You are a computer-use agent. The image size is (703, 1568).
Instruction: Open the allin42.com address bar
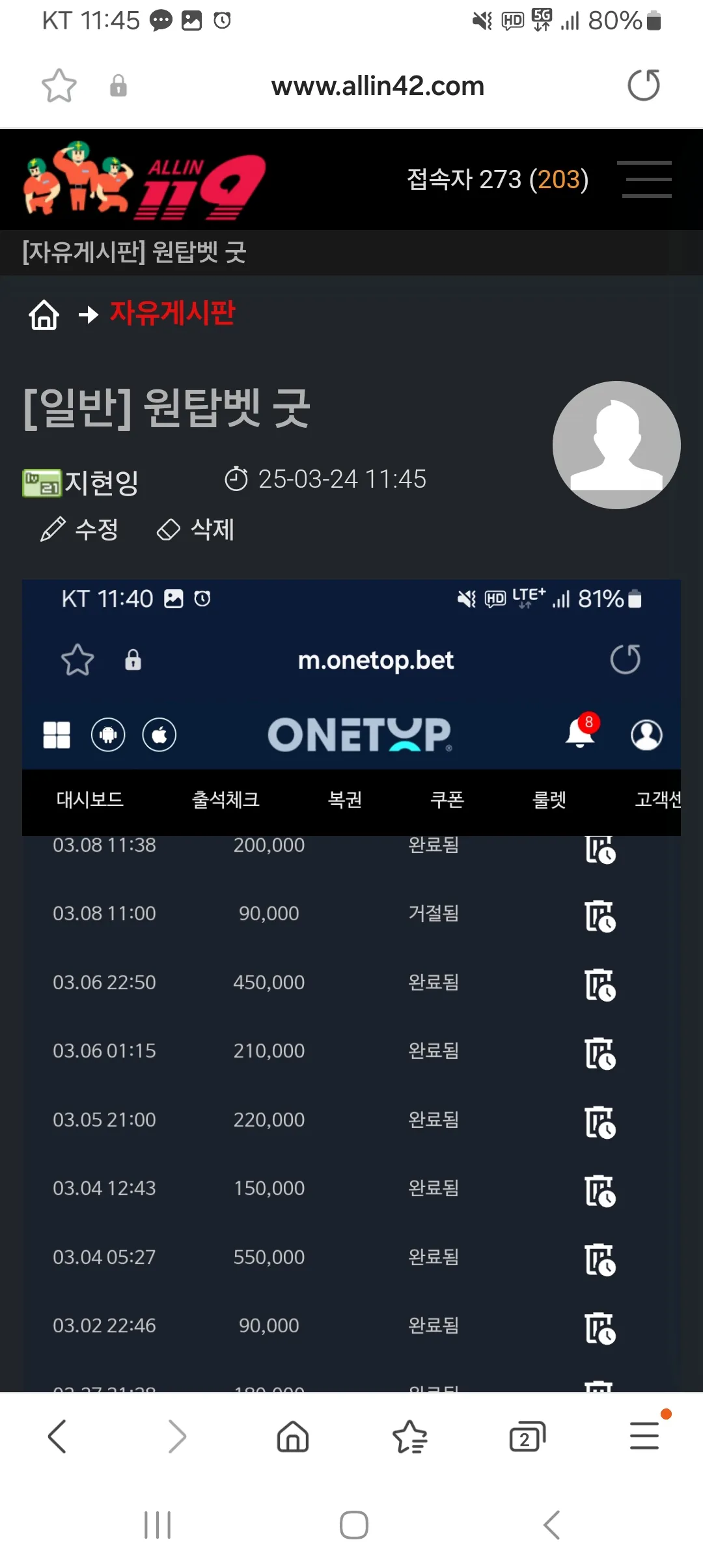tap(378, 86)
